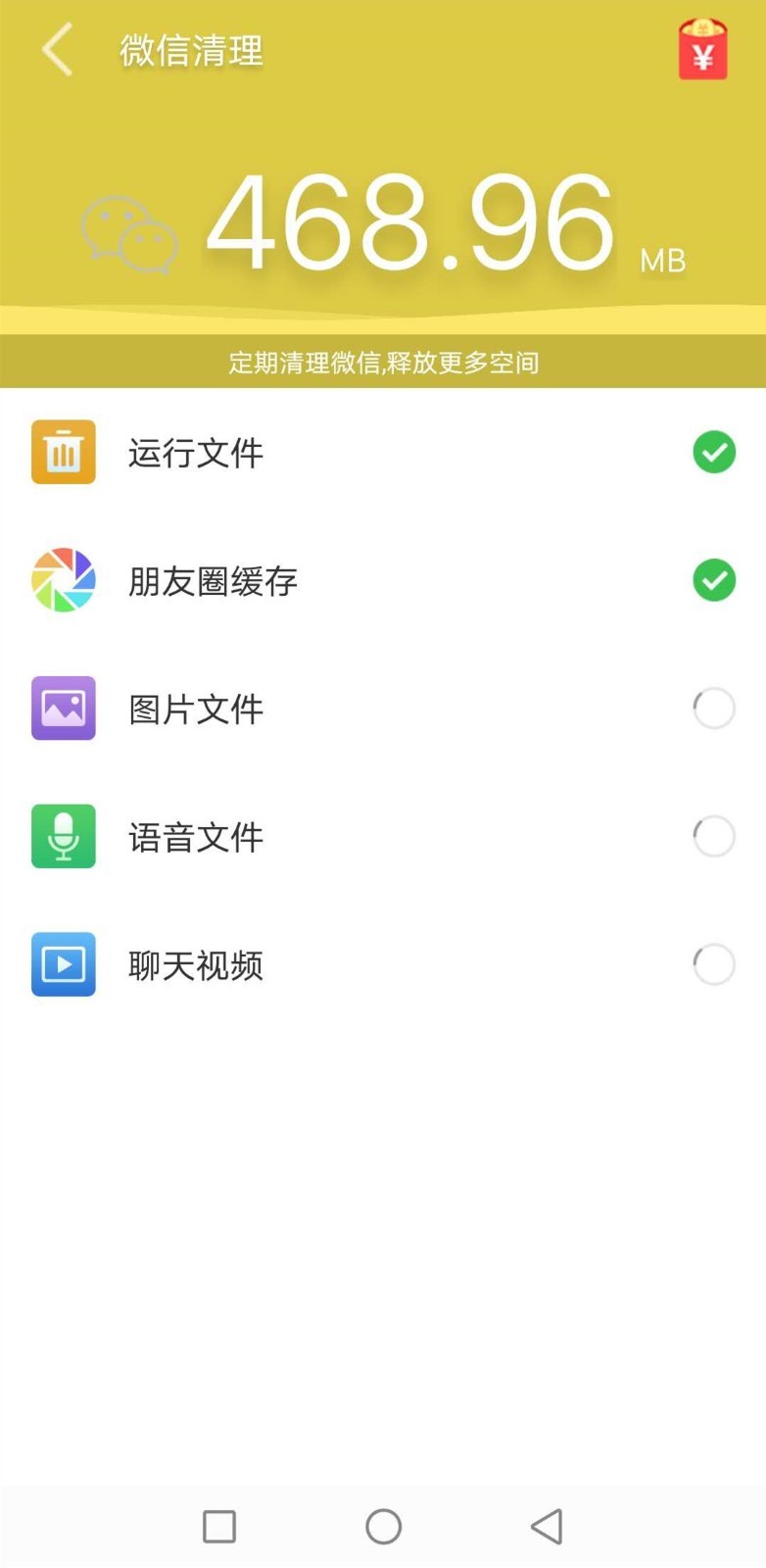Open the red envelope rewards icon
This screenshot has height=1568, width=766.
[701, 49]
